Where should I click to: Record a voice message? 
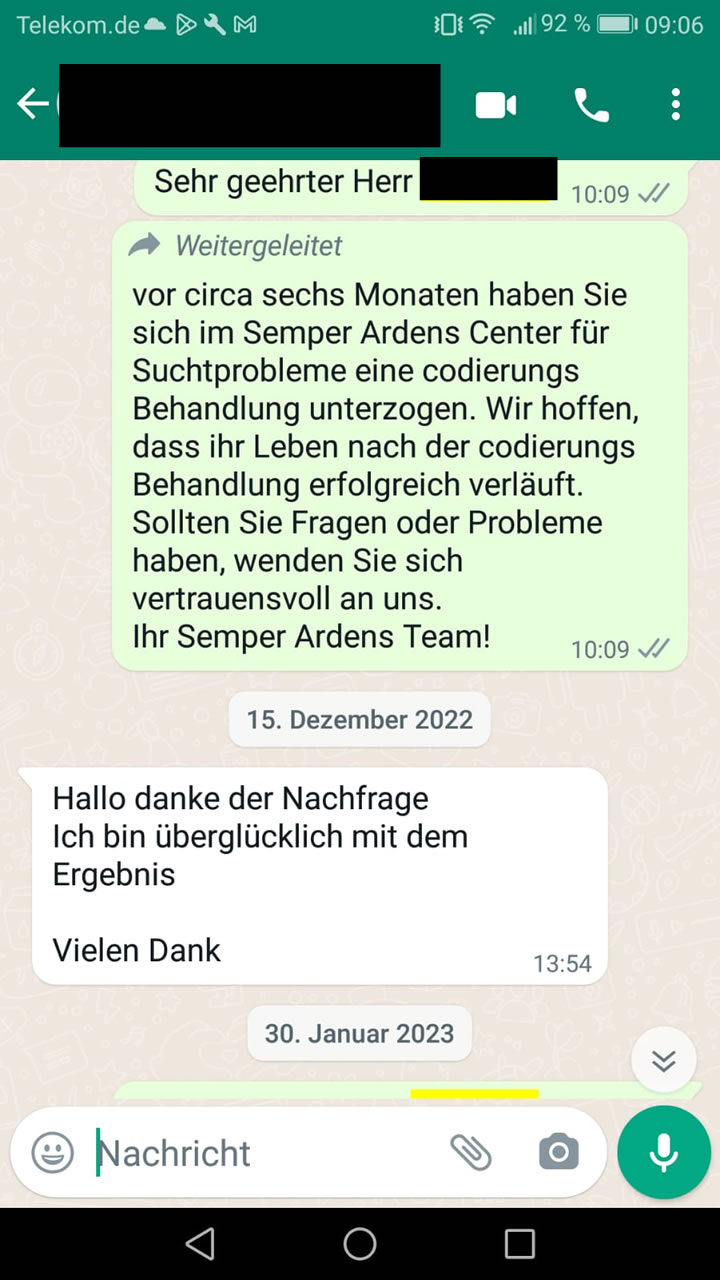664,1153
